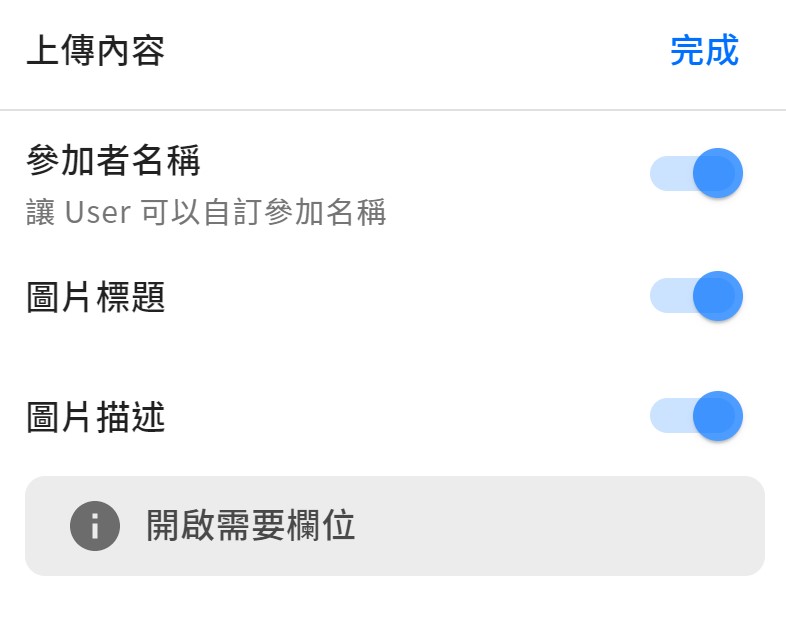
Task: Disable the 圖片標題 toggle
Action: pyautogui.click(x=697, y=296)
